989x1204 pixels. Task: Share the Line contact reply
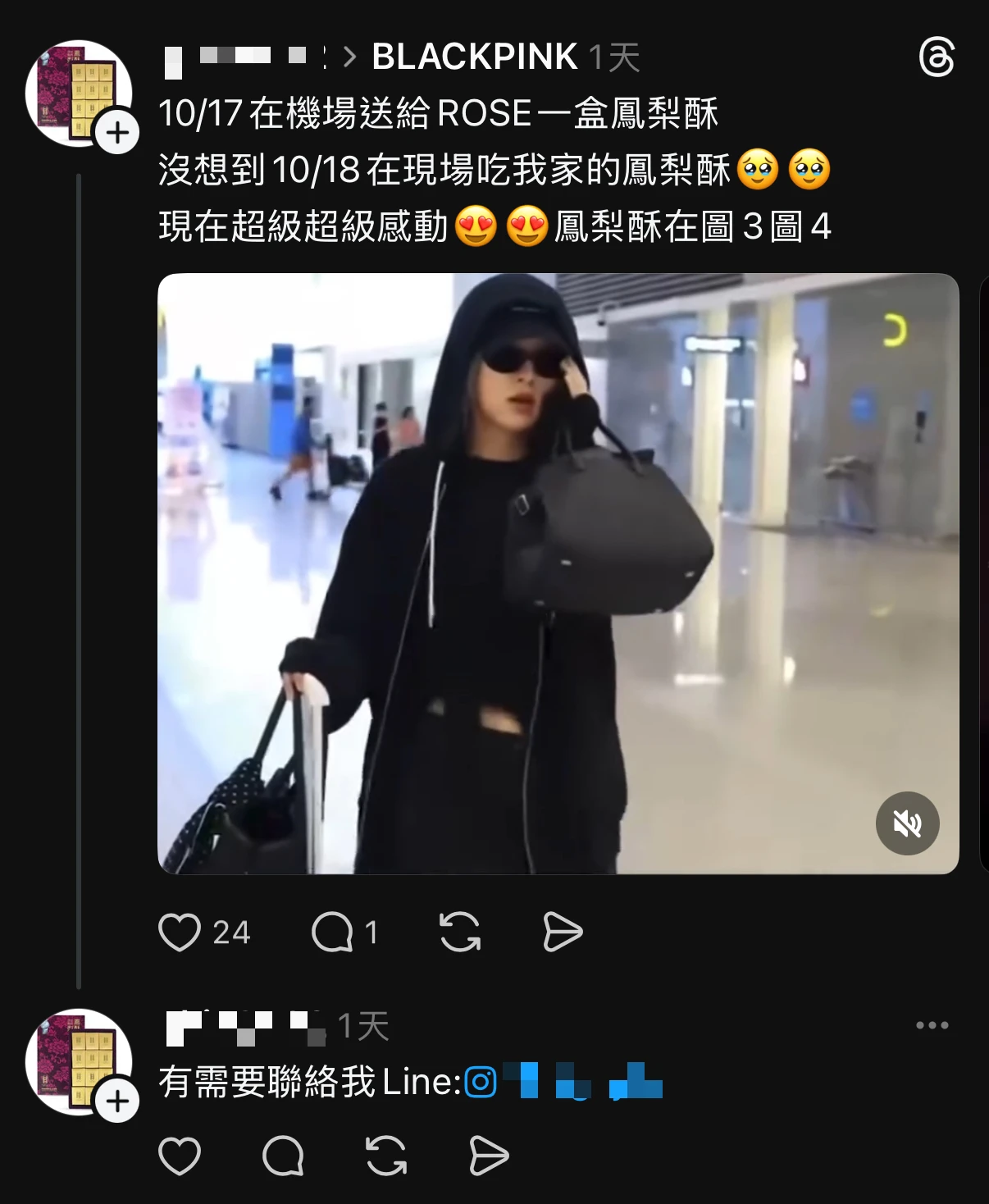489,1156
